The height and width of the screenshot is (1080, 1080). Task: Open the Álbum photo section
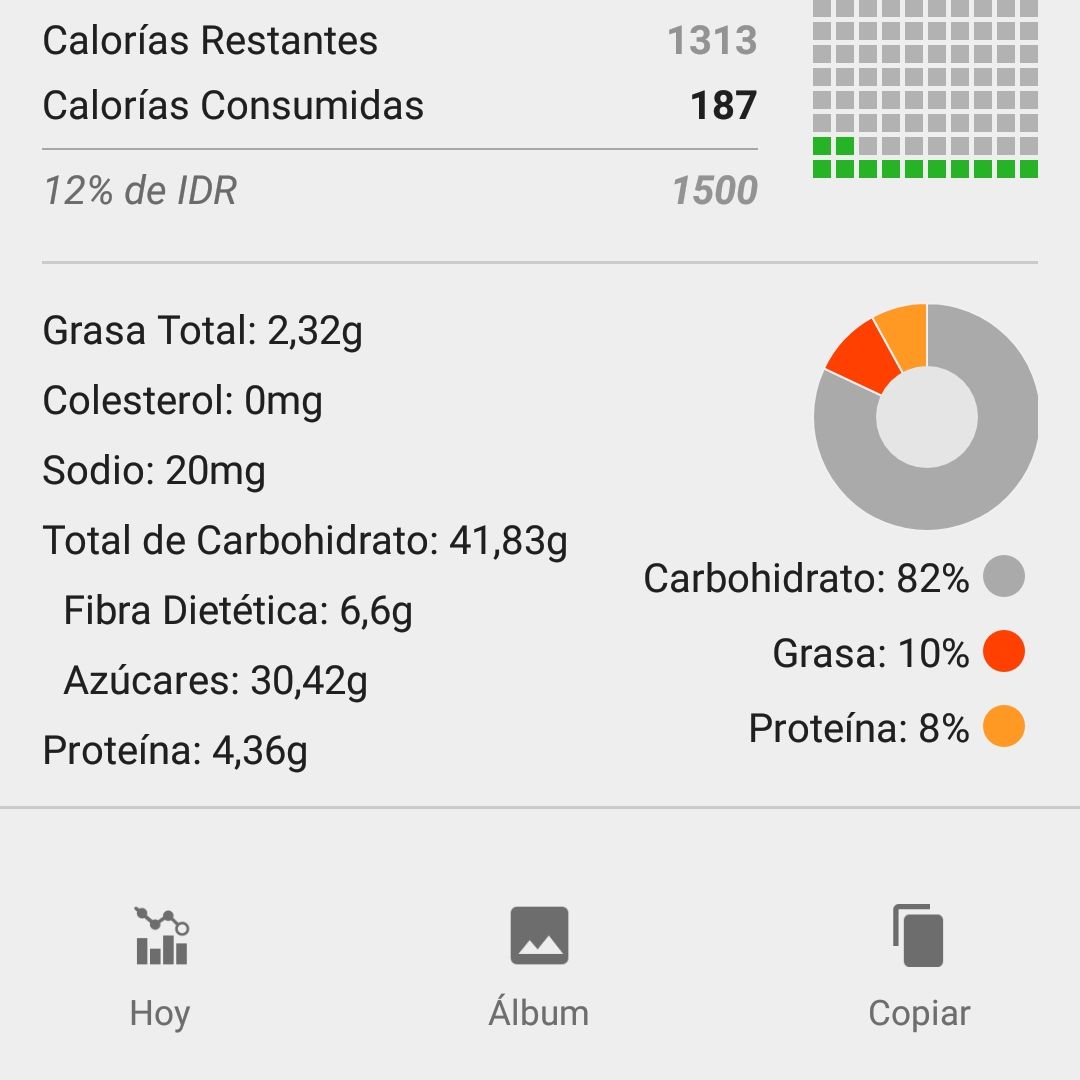click(x=539, y=964)
